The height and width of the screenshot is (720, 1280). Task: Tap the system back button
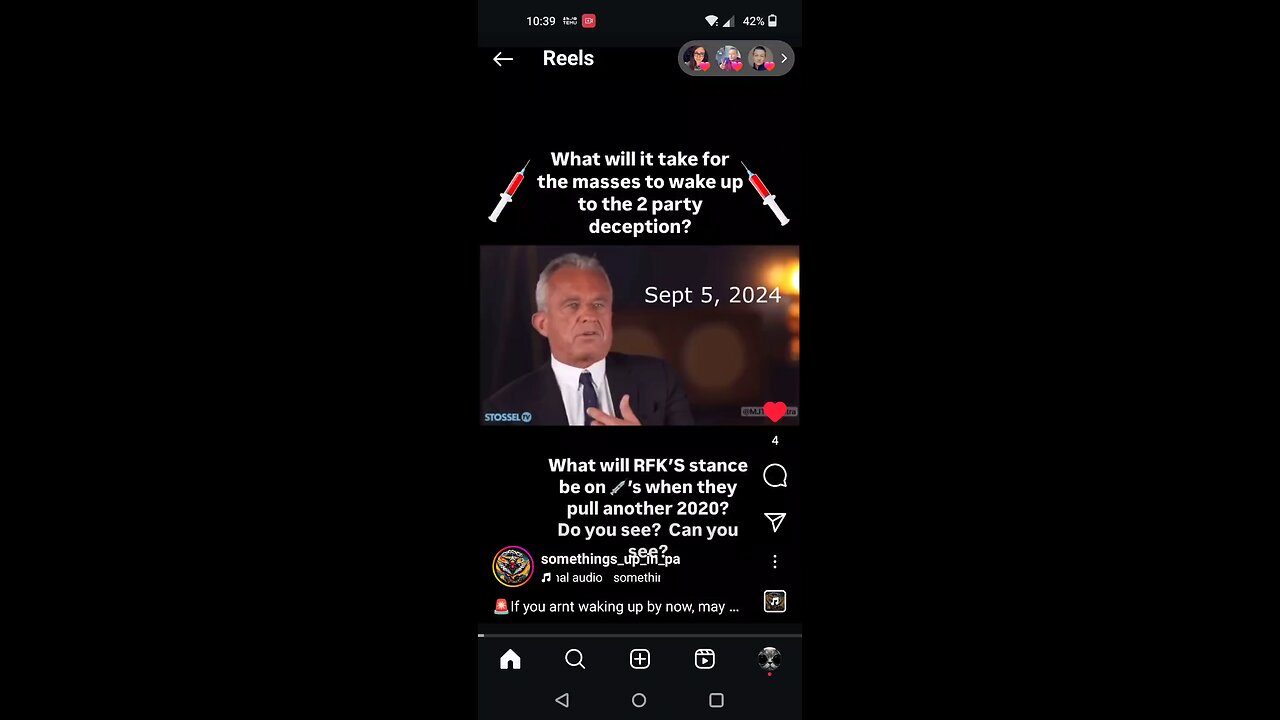tap(562, 701)
